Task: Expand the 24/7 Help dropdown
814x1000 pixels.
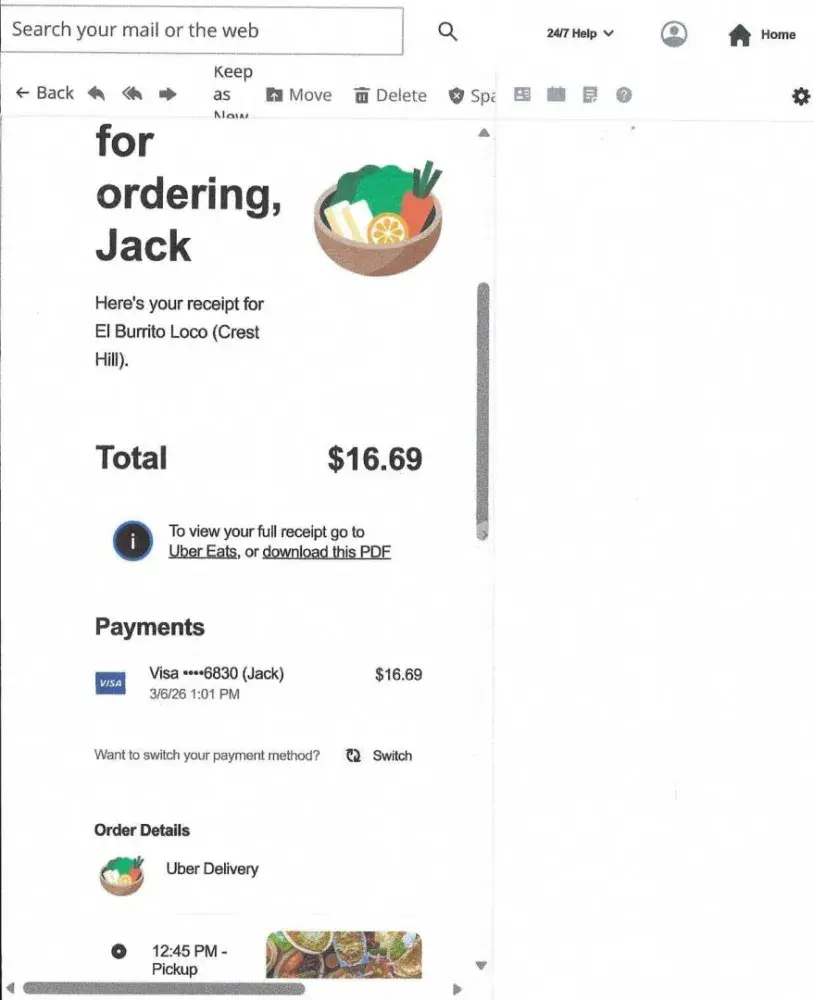Action: coord(580,34)
